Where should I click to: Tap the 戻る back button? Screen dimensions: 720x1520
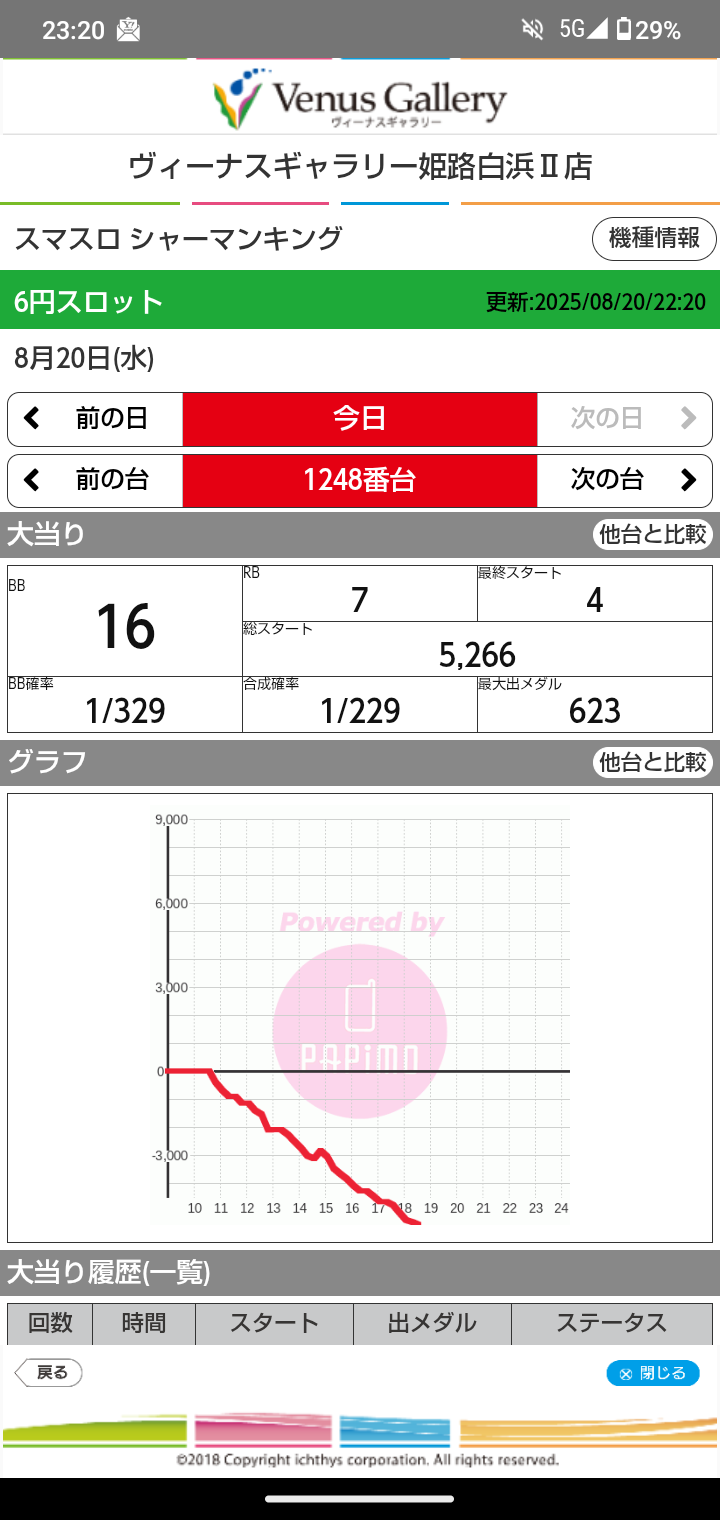pos(49,1373)
